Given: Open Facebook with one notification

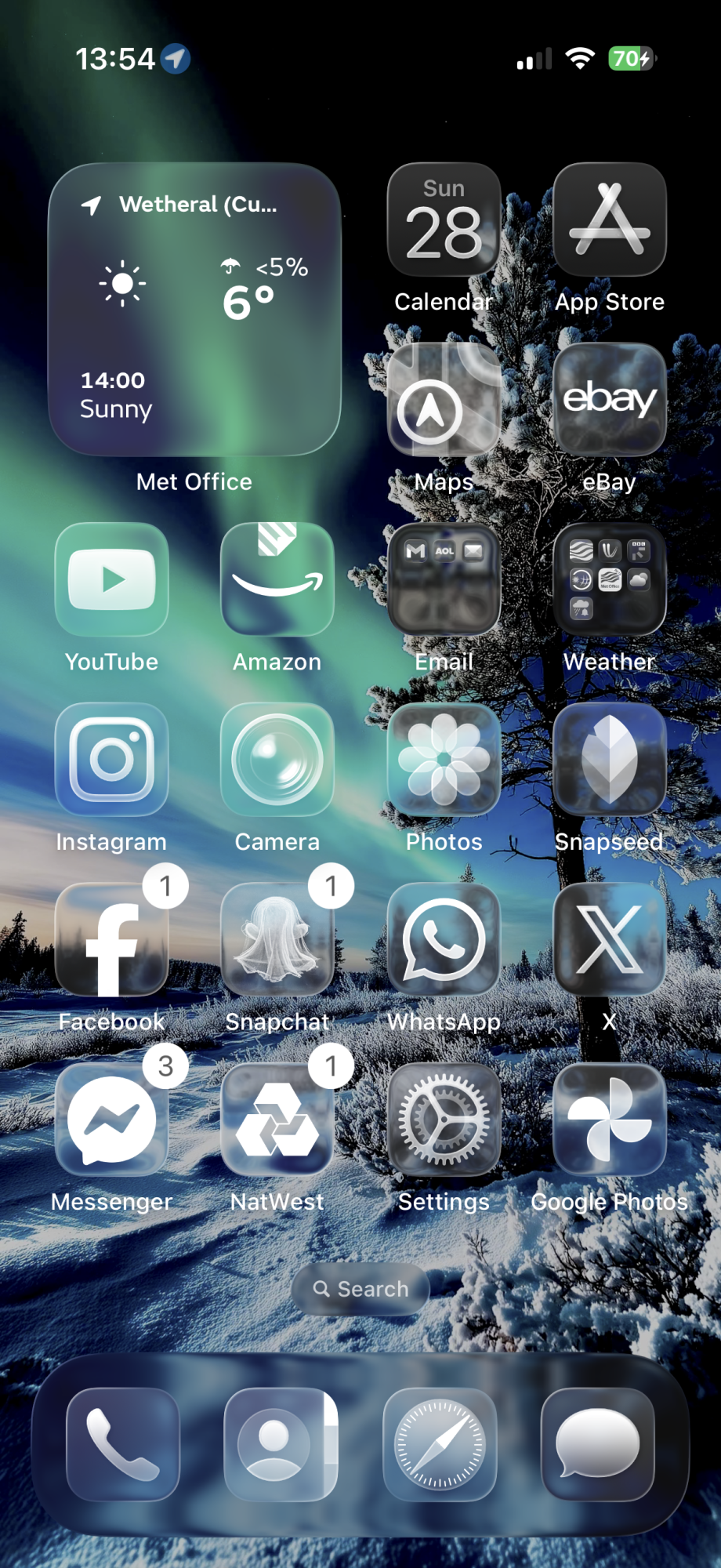Looking at the screenshot, I should coord(112,939).
